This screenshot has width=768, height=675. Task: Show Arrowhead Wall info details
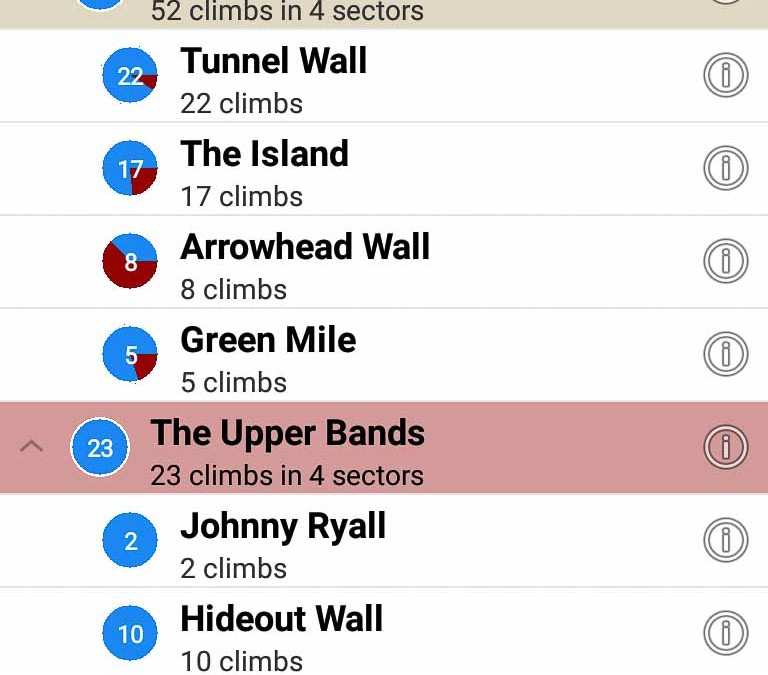[725, 261]
